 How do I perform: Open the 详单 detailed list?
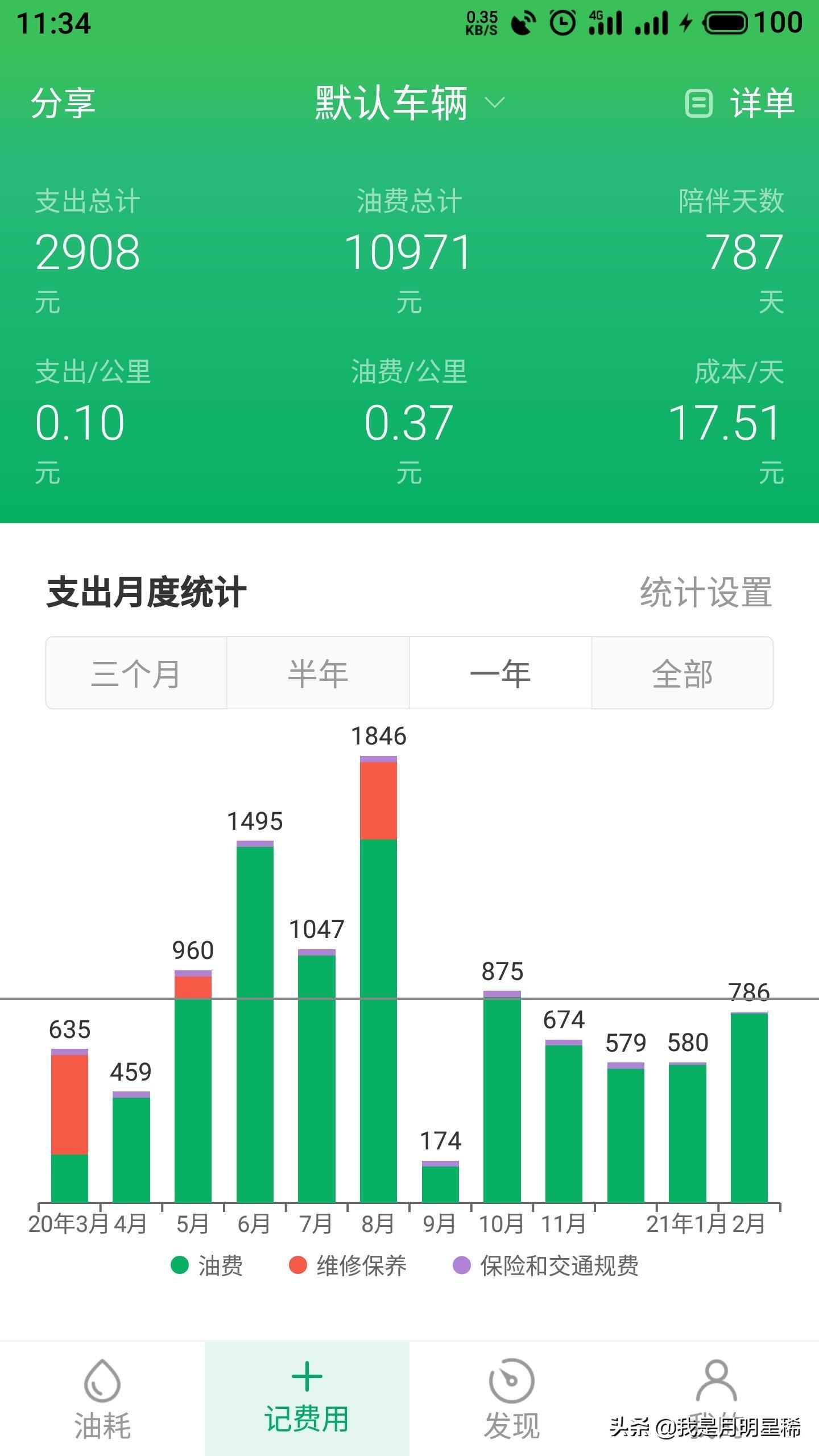739,103
